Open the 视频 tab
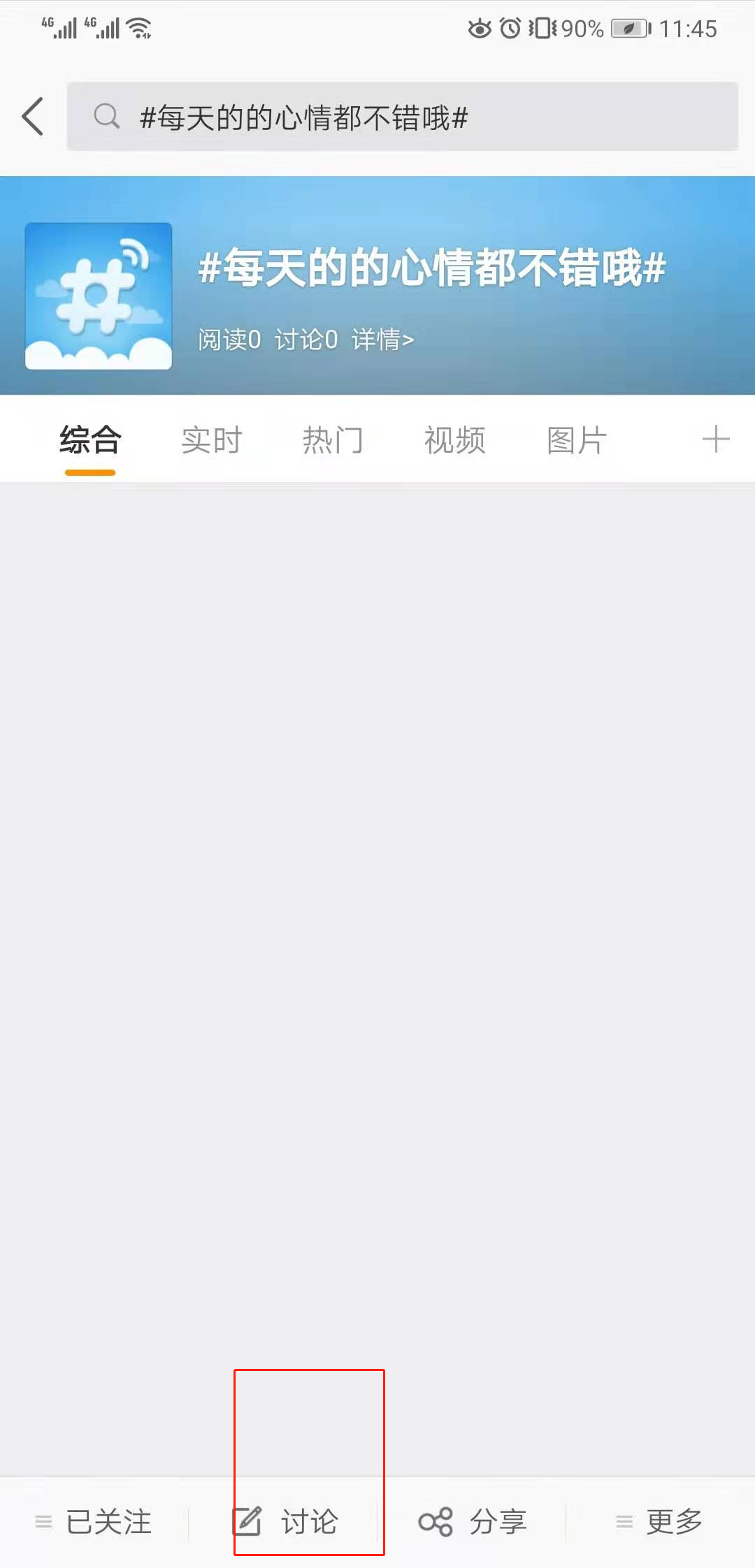This screenshot has width=755, height=1568. pos(454,441)
